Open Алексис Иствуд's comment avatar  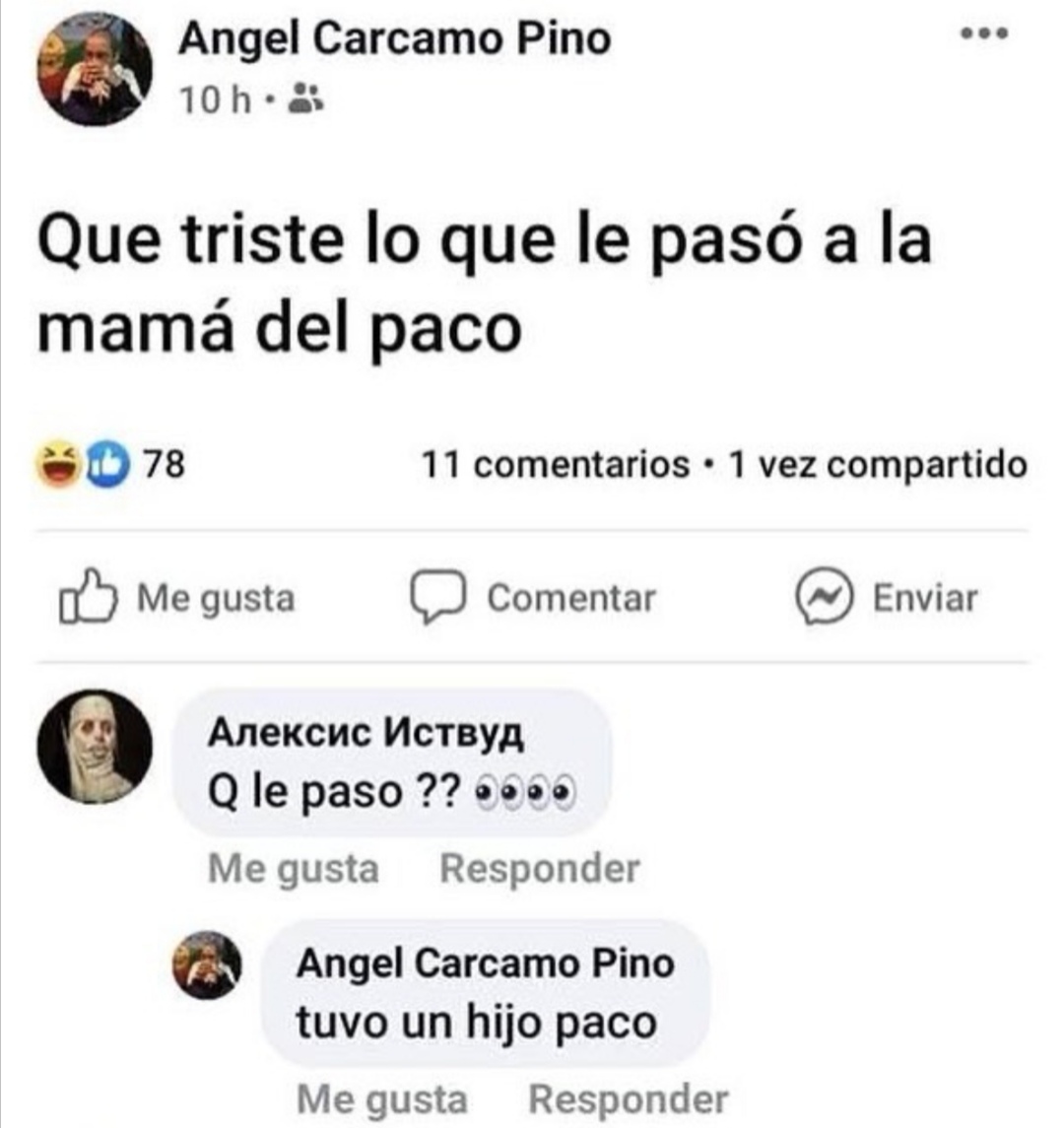pos(95,747)
